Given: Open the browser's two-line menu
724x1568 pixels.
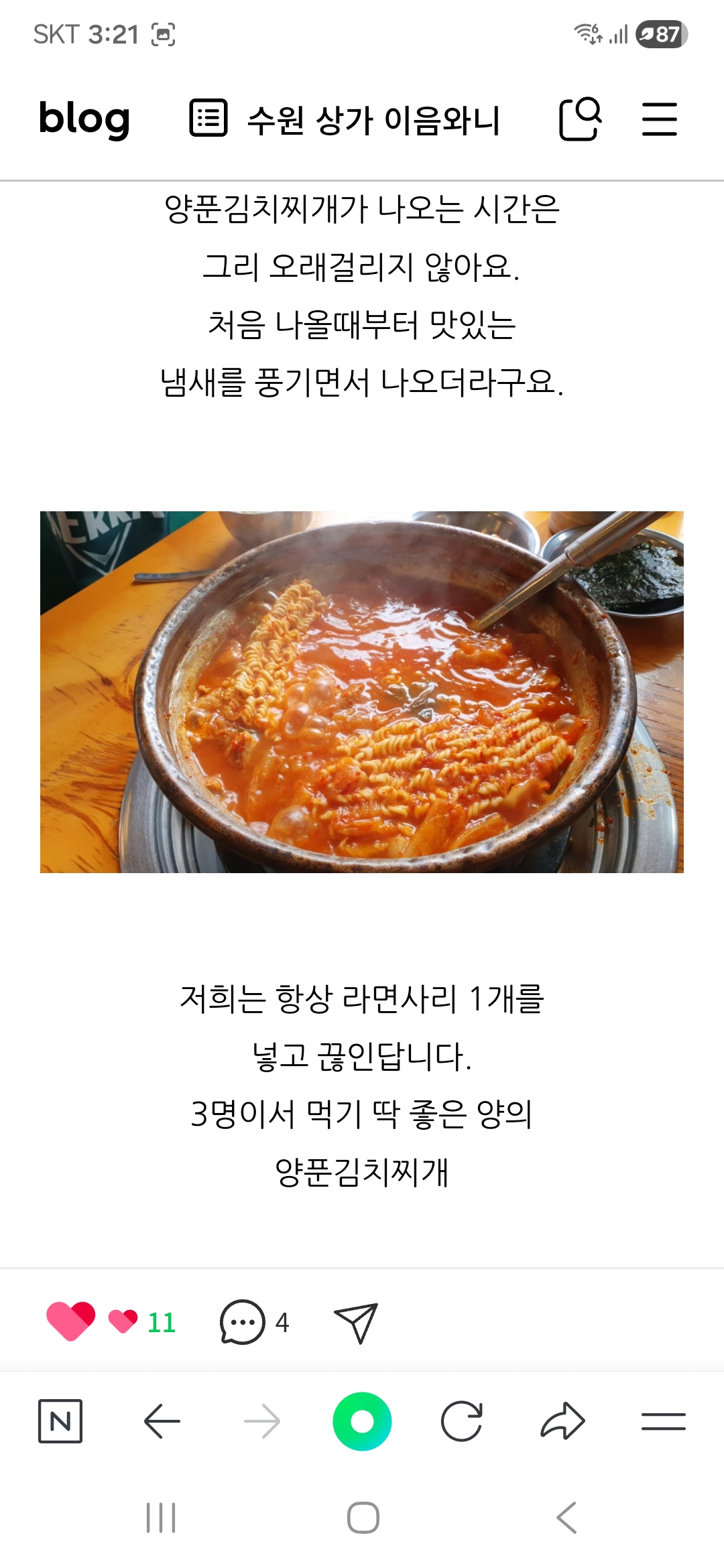Looking at the screenshot, I should click(x=663, y=1421).
